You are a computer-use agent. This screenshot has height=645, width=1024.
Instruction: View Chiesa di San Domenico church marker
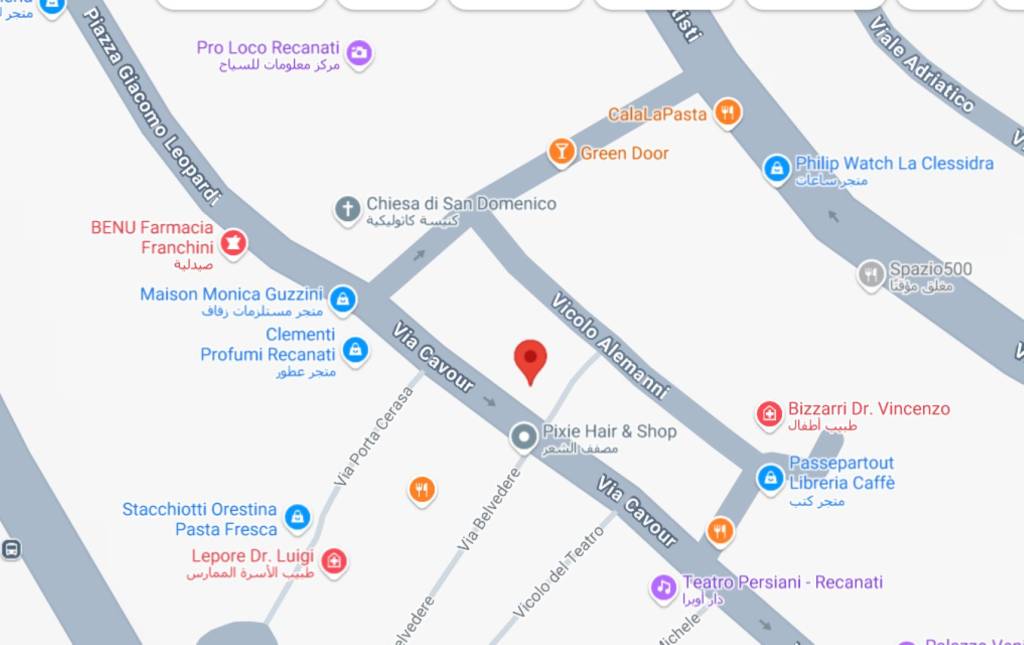pos(347,210)
